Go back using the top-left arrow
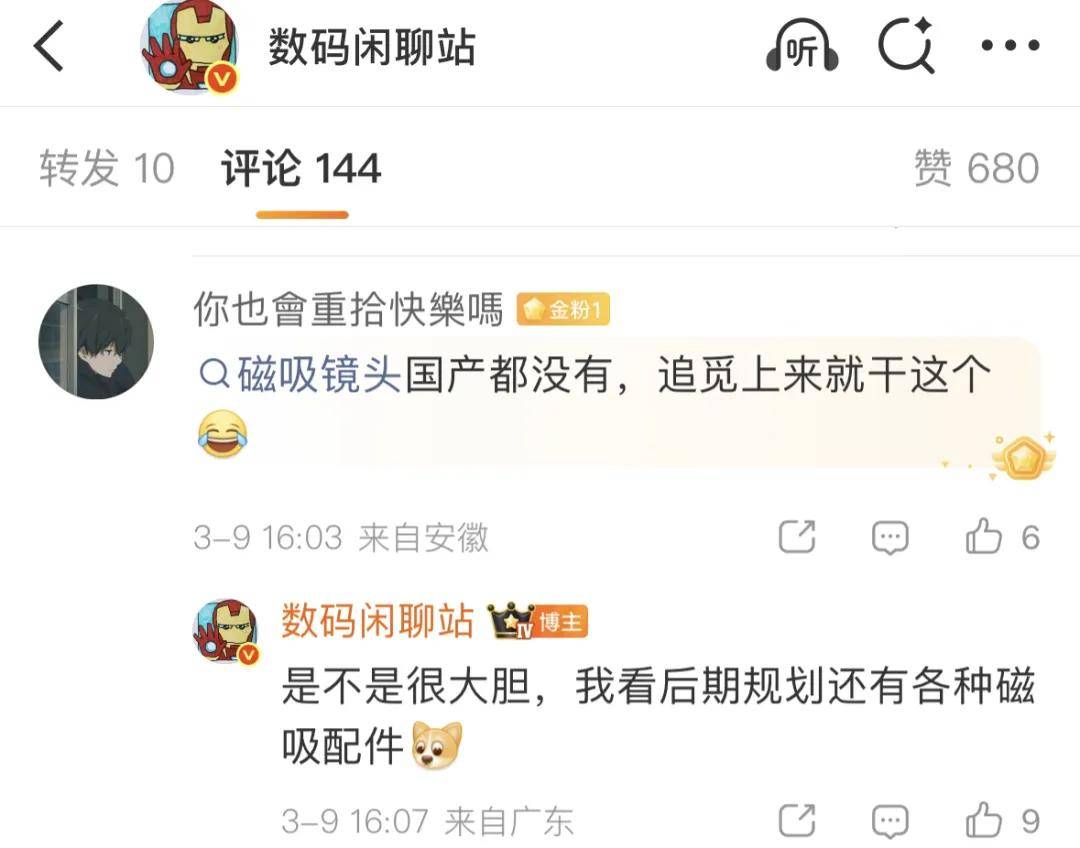 (x=49, y=47)
